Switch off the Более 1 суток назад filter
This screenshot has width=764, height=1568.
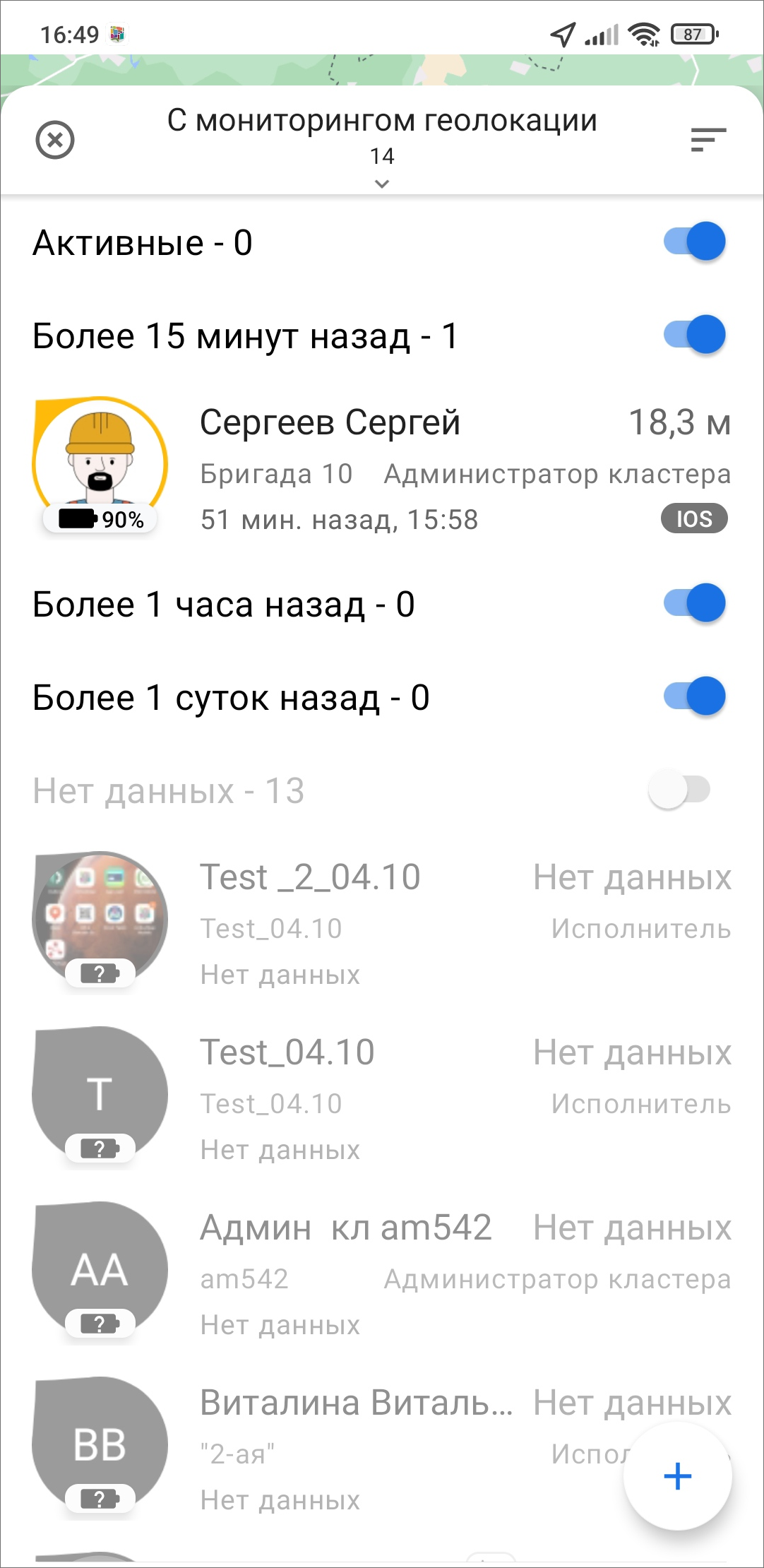coord(694,696)
